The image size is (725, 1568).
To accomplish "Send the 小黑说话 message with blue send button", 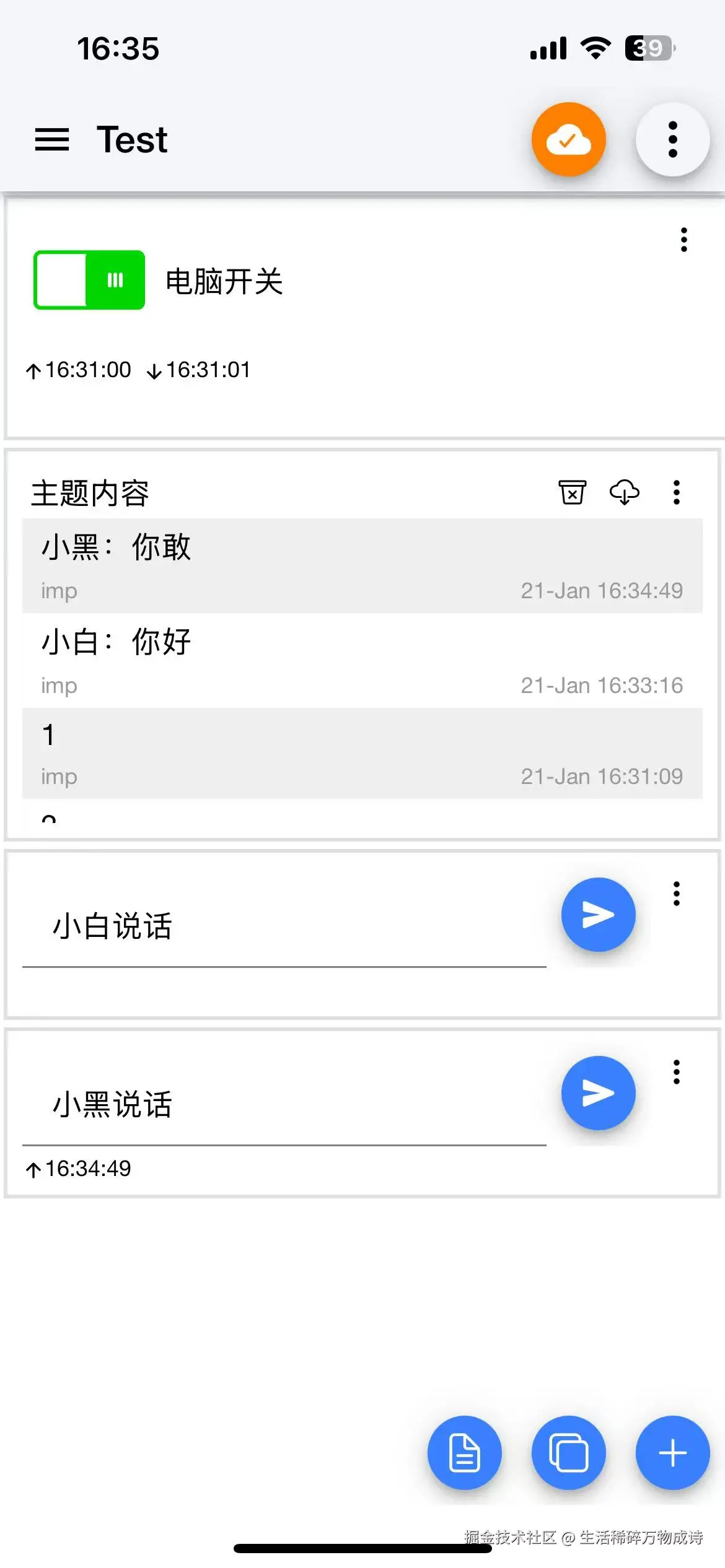I will (597, 1093).
